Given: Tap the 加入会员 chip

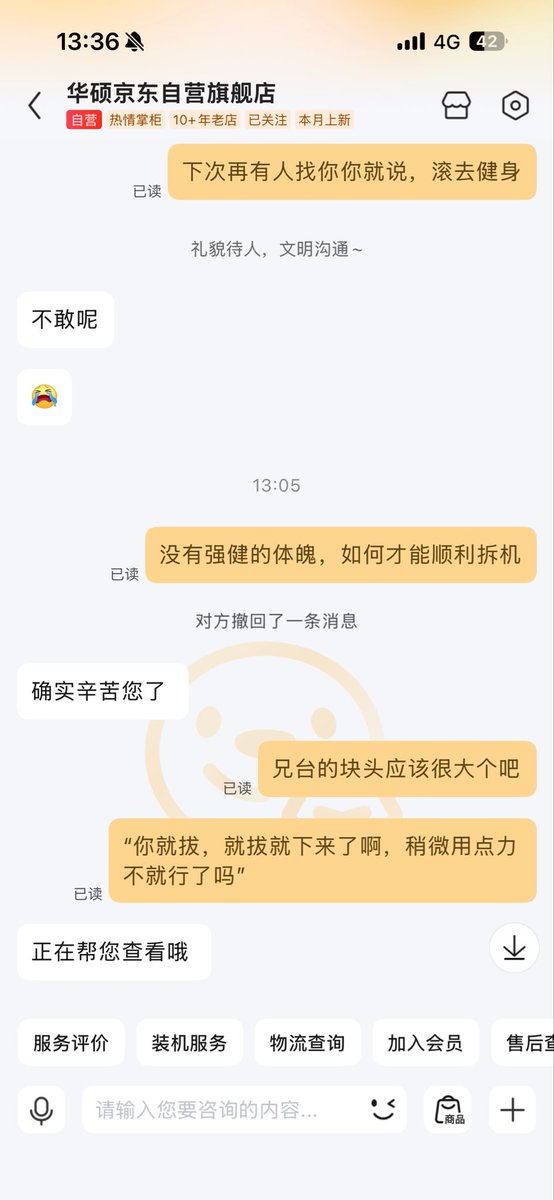Looking at the screenshot, I should click(x=425, y=1043).
